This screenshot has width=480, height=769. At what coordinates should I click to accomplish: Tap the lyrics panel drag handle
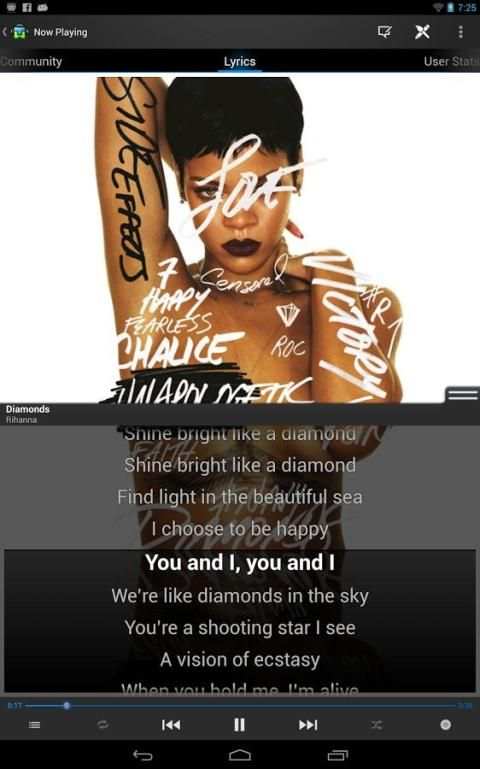tap(462, 395)
